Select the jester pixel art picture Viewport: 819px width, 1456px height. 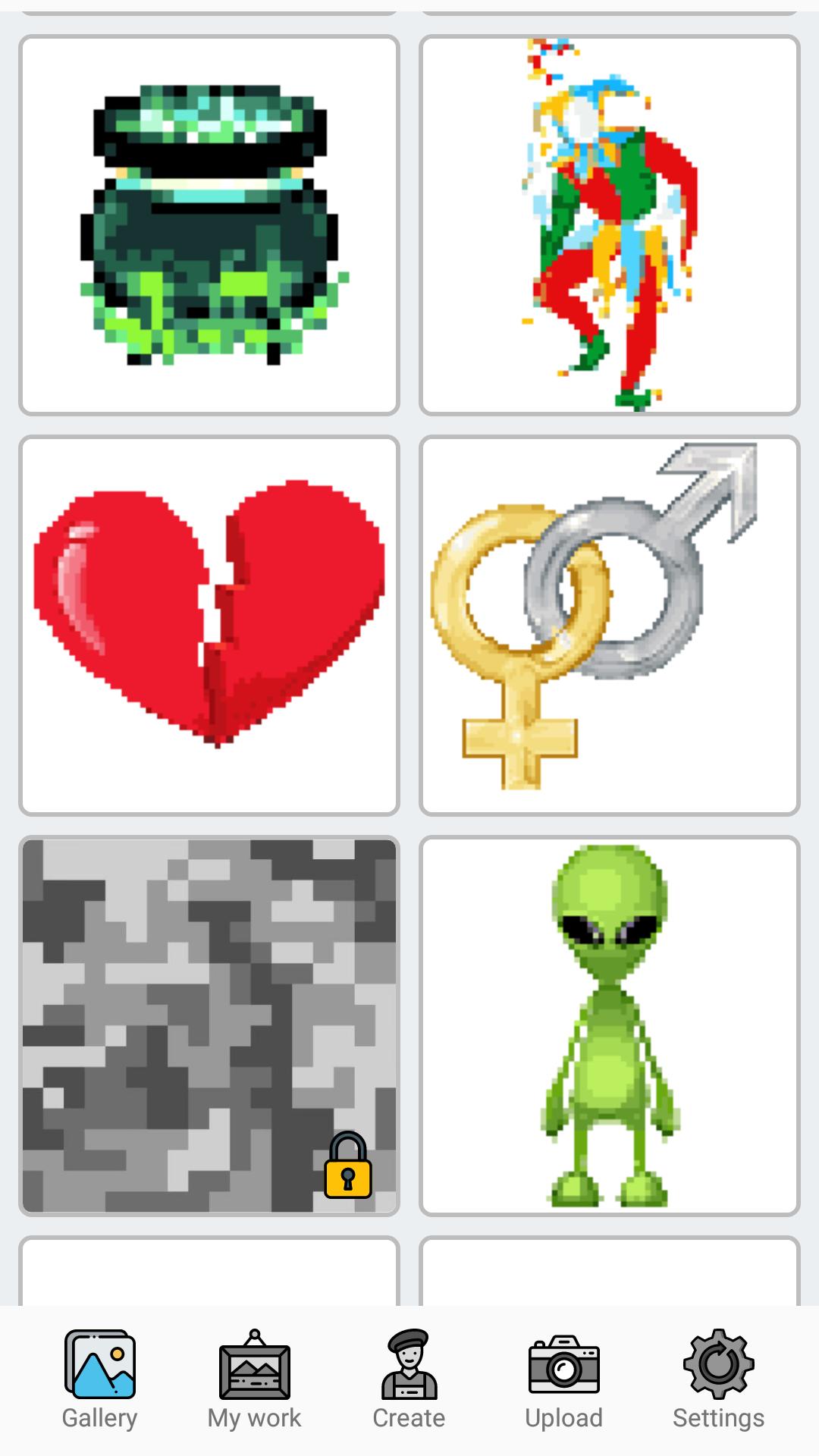tap(610, 225)
